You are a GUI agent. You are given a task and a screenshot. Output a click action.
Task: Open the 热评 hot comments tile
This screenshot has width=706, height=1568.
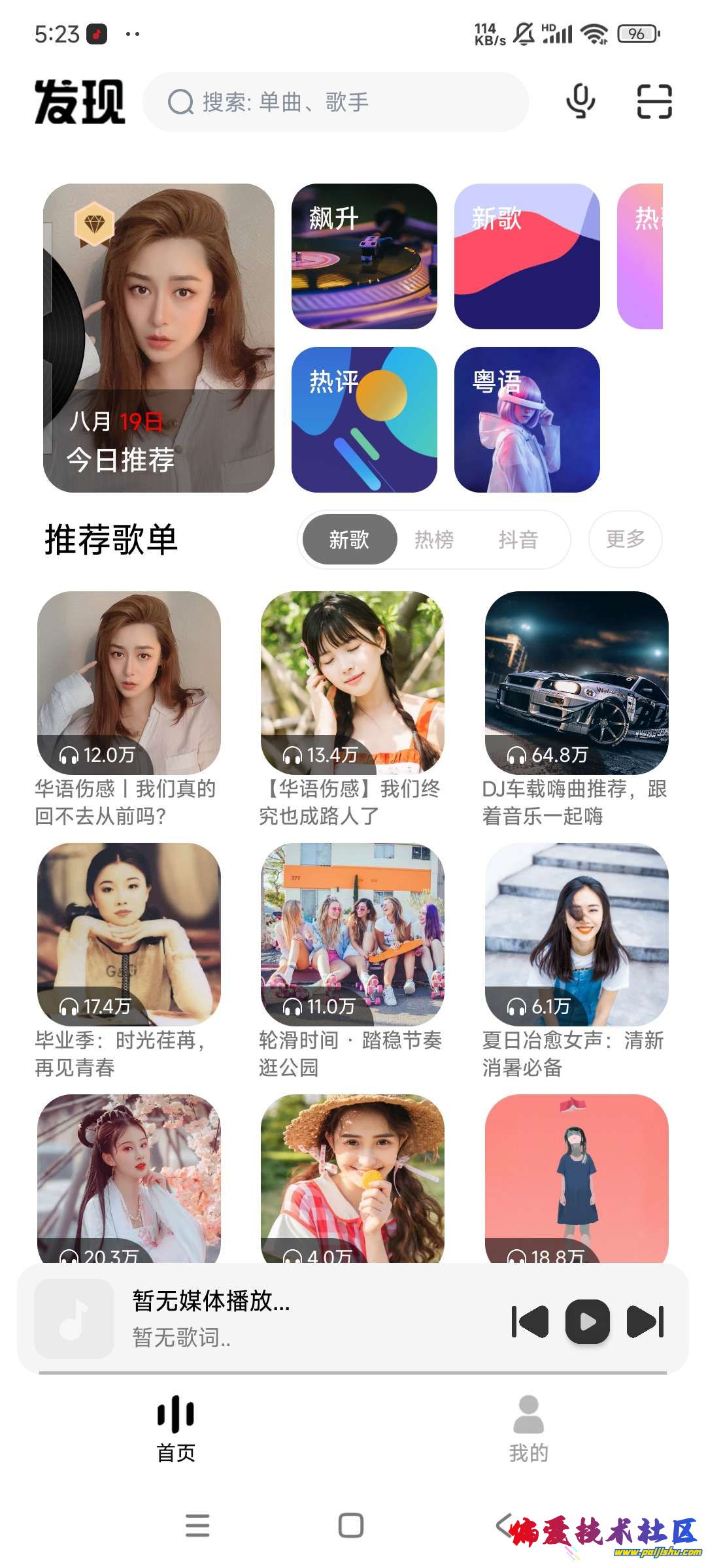pos(364,419)
